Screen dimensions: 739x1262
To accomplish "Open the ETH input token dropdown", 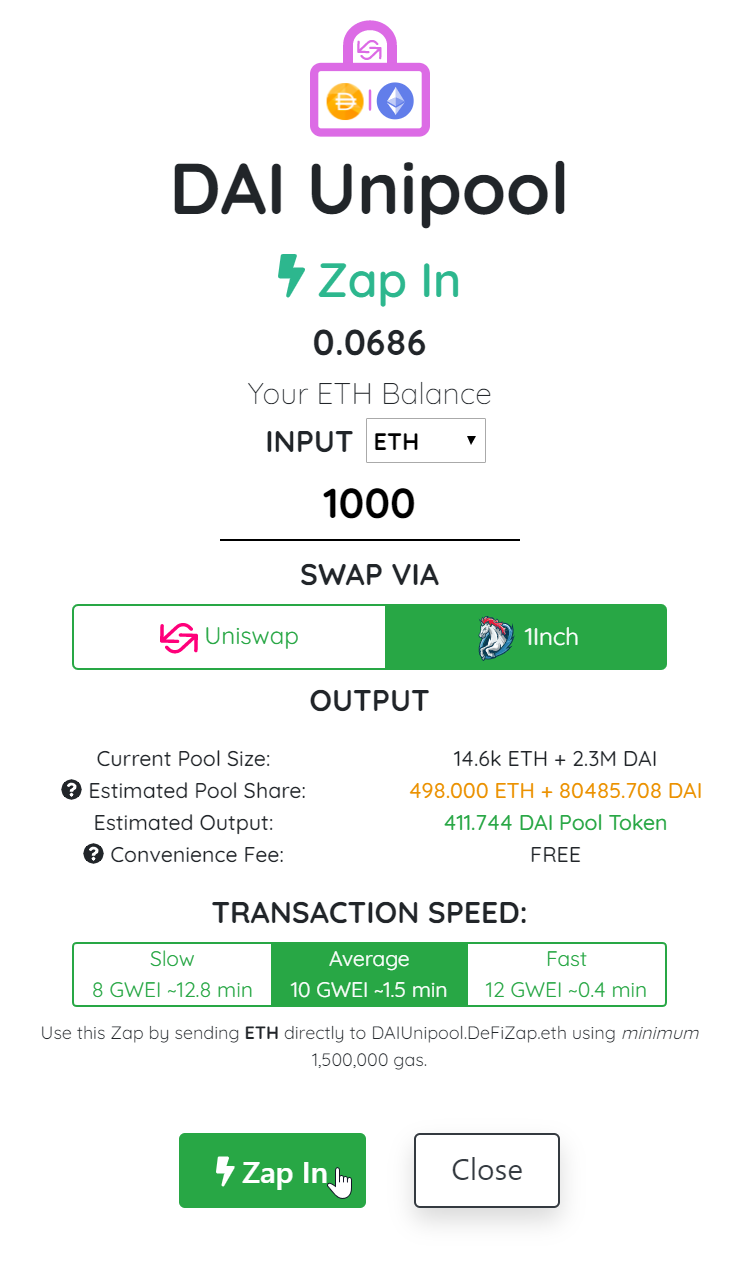I will (426, 441).
